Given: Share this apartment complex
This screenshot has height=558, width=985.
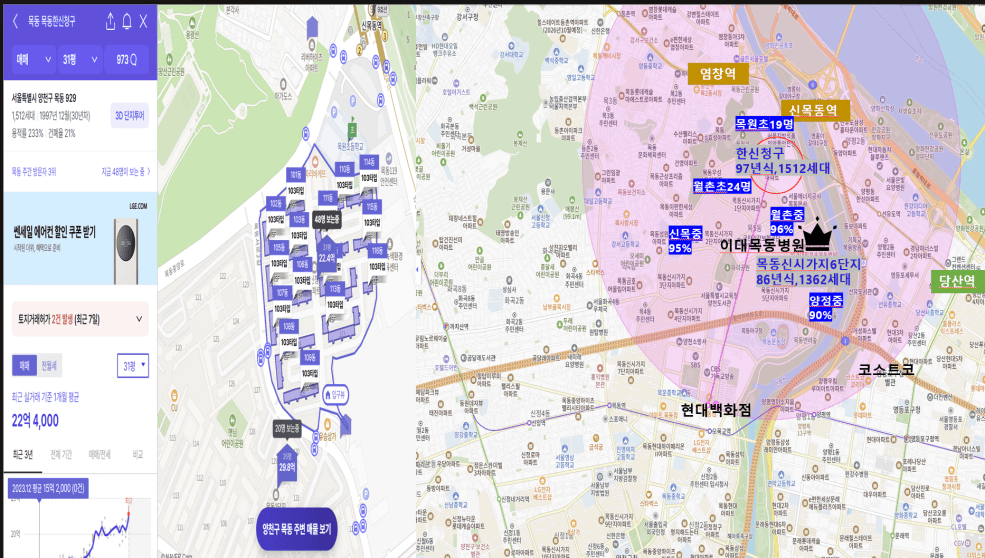Looking at the screenshot, I should click(x=111, y=21).
